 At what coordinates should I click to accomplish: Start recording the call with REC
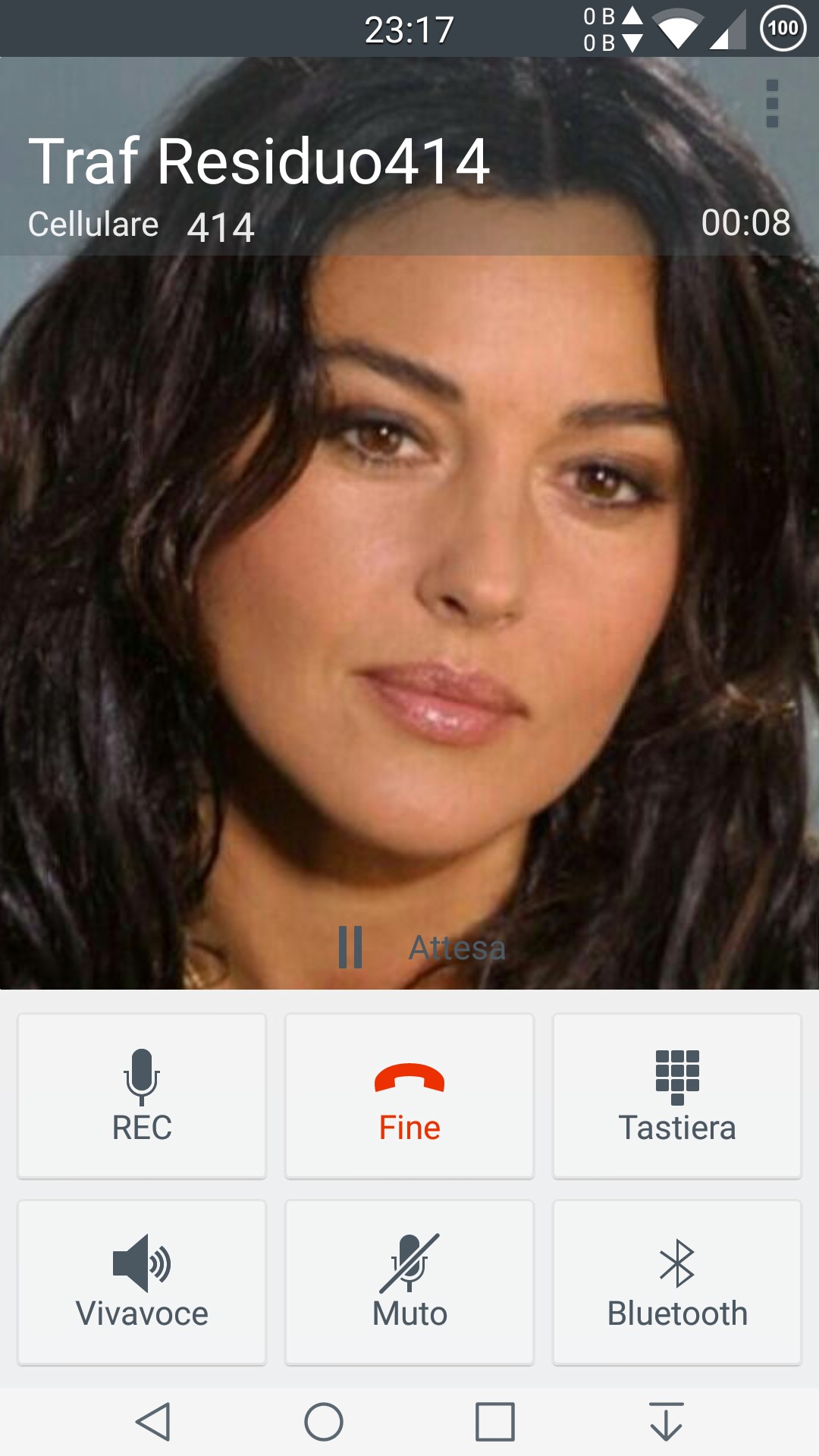142,1096
